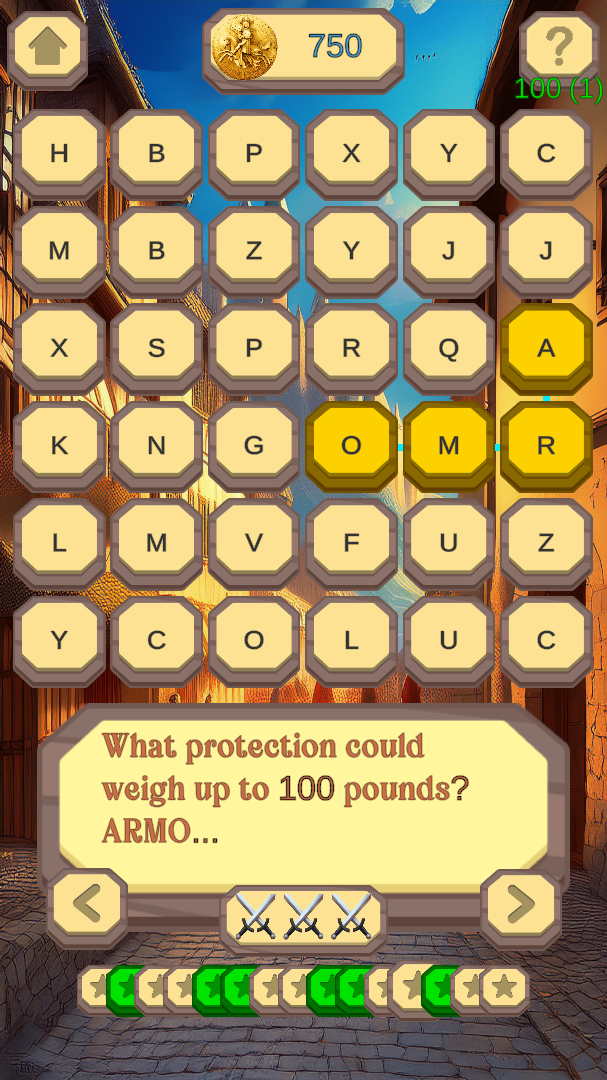Tap the highlighted letter M tile
607x1080 pixels.
click(448, 445)
